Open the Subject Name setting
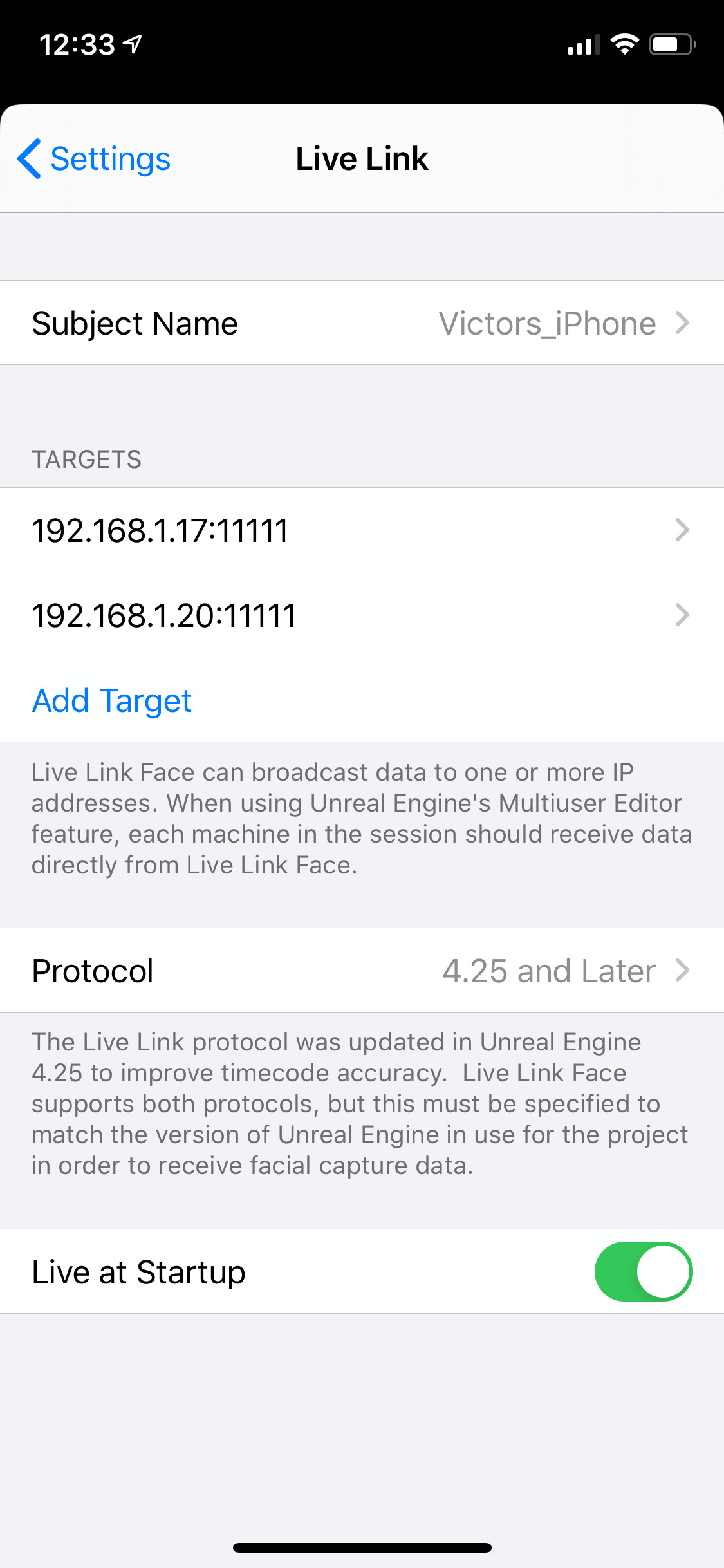The image size is (724, 1568). point(362,323)
